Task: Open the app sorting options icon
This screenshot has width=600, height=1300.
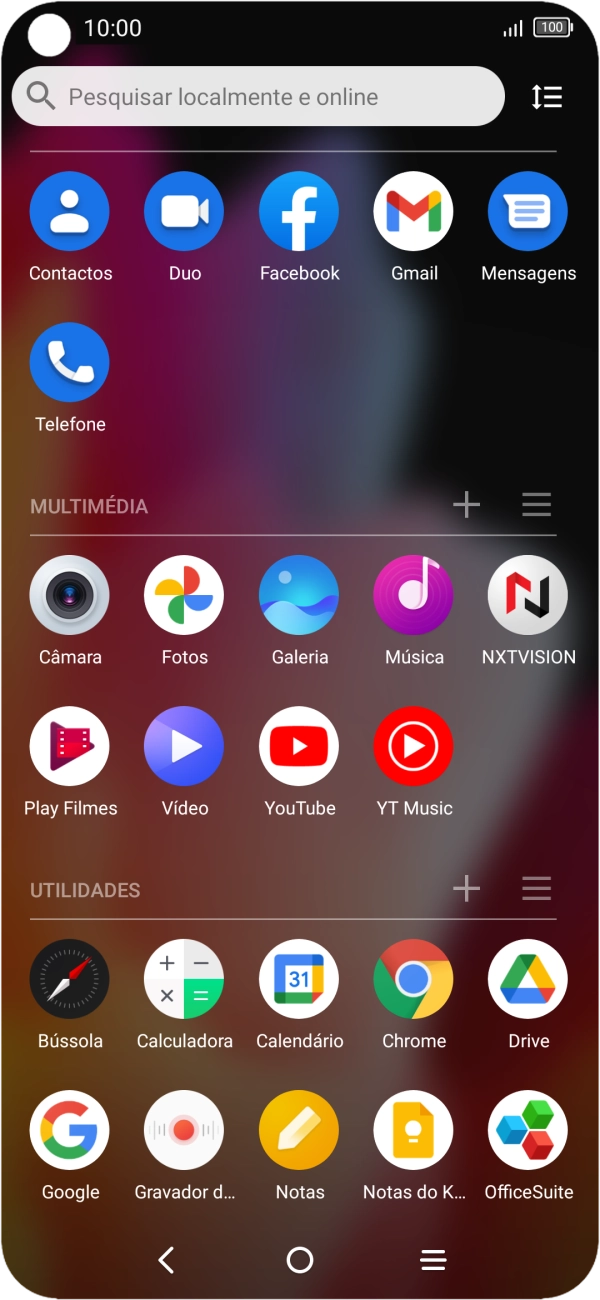Action: click(546, 97)
